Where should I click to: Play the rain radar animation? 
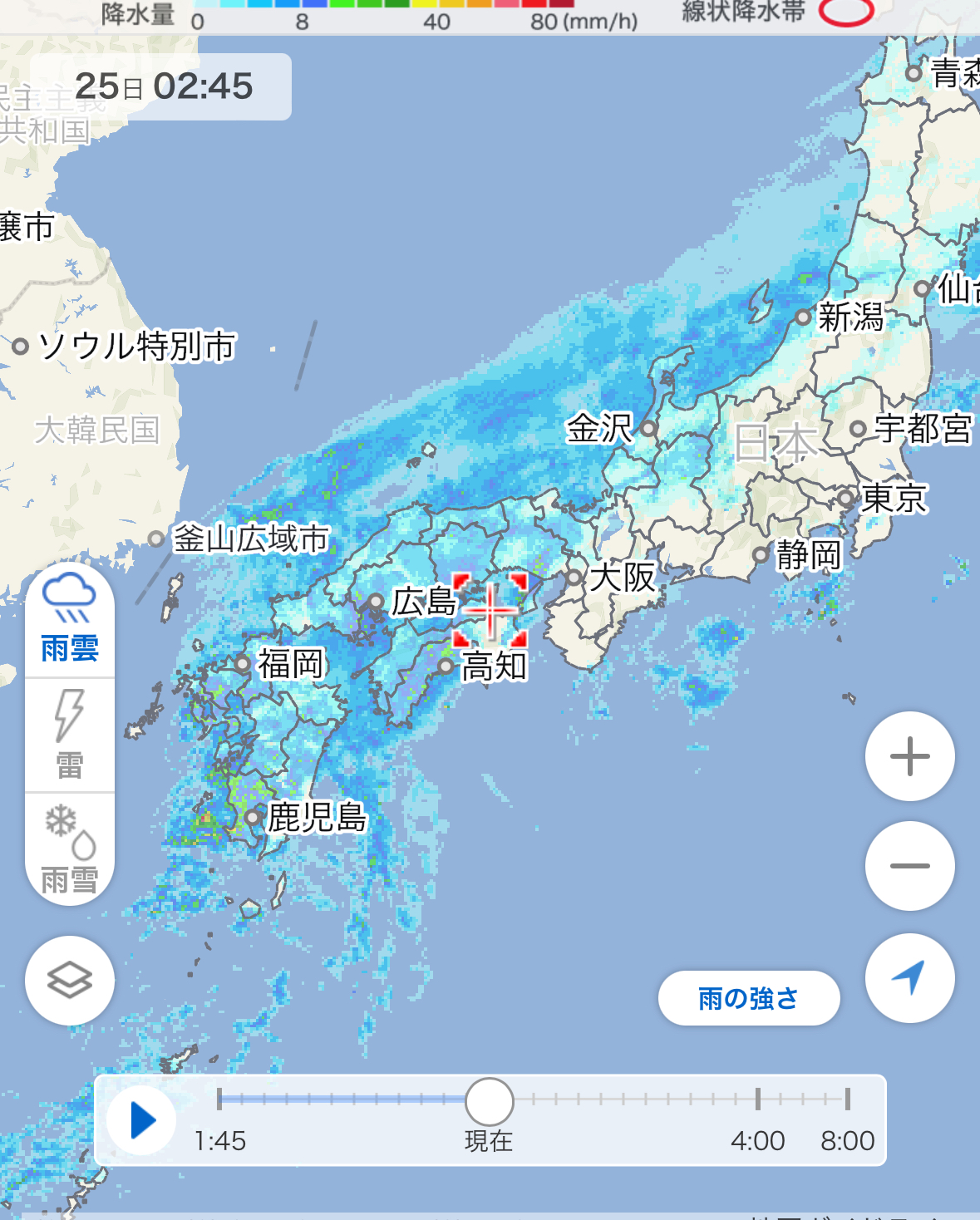coord(142,1119)
